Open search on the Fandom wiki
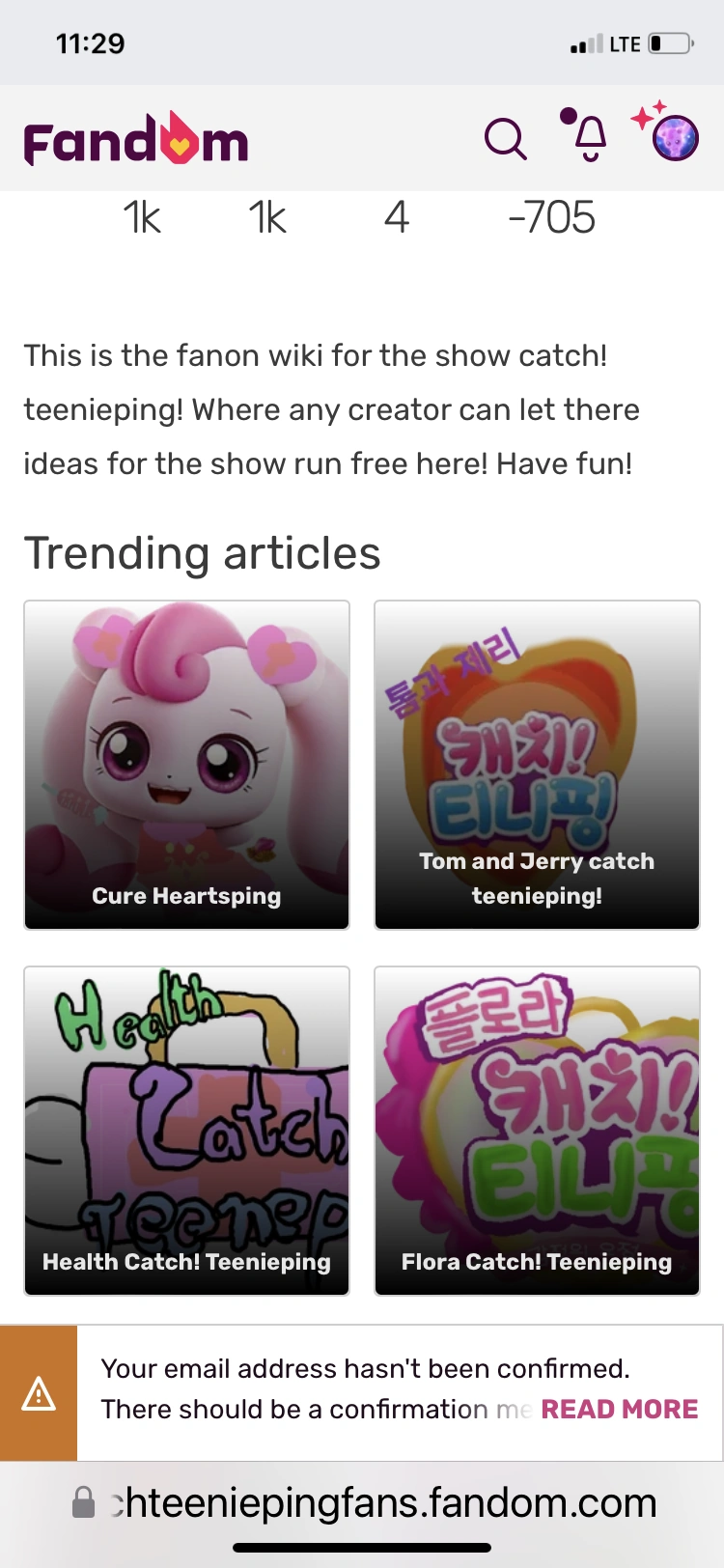Viewport: 724px width, 1568px height. point(505,139)
